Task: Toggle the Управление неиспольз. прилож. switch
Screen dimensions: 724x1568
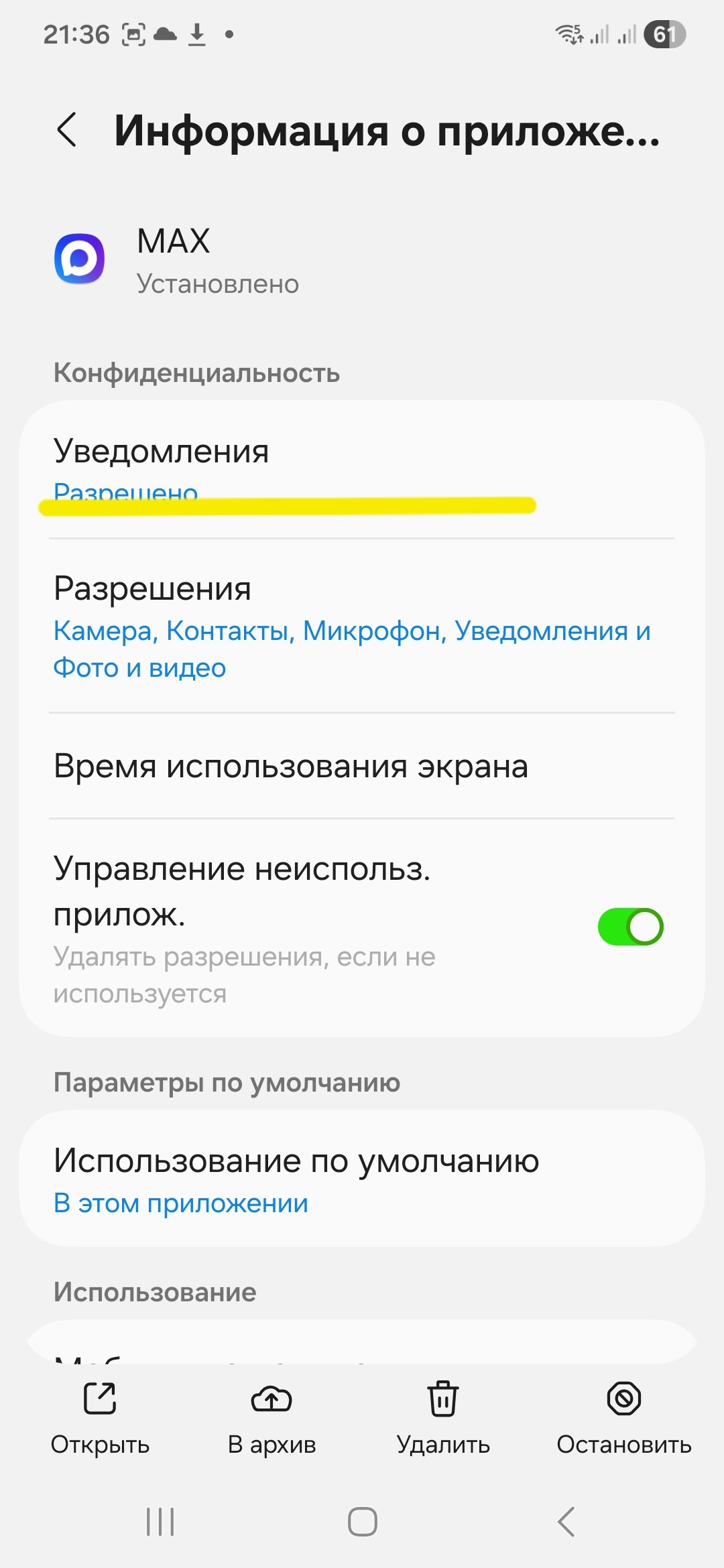Action: click(x=630, y=927)
